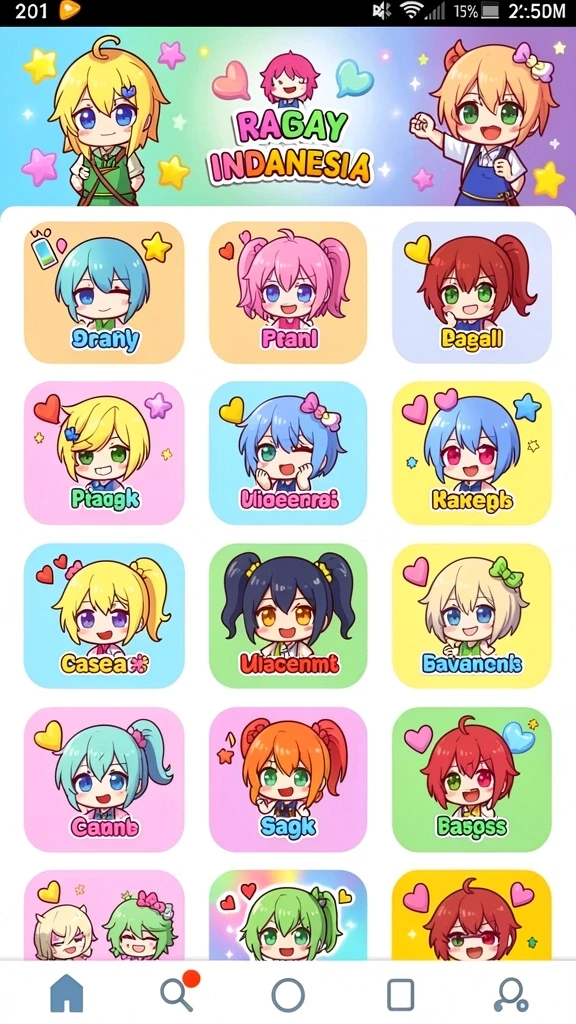This screenshot has width=576, height=1024.
Task: Open the Sagk tile
Action: (x=288, y=779)
